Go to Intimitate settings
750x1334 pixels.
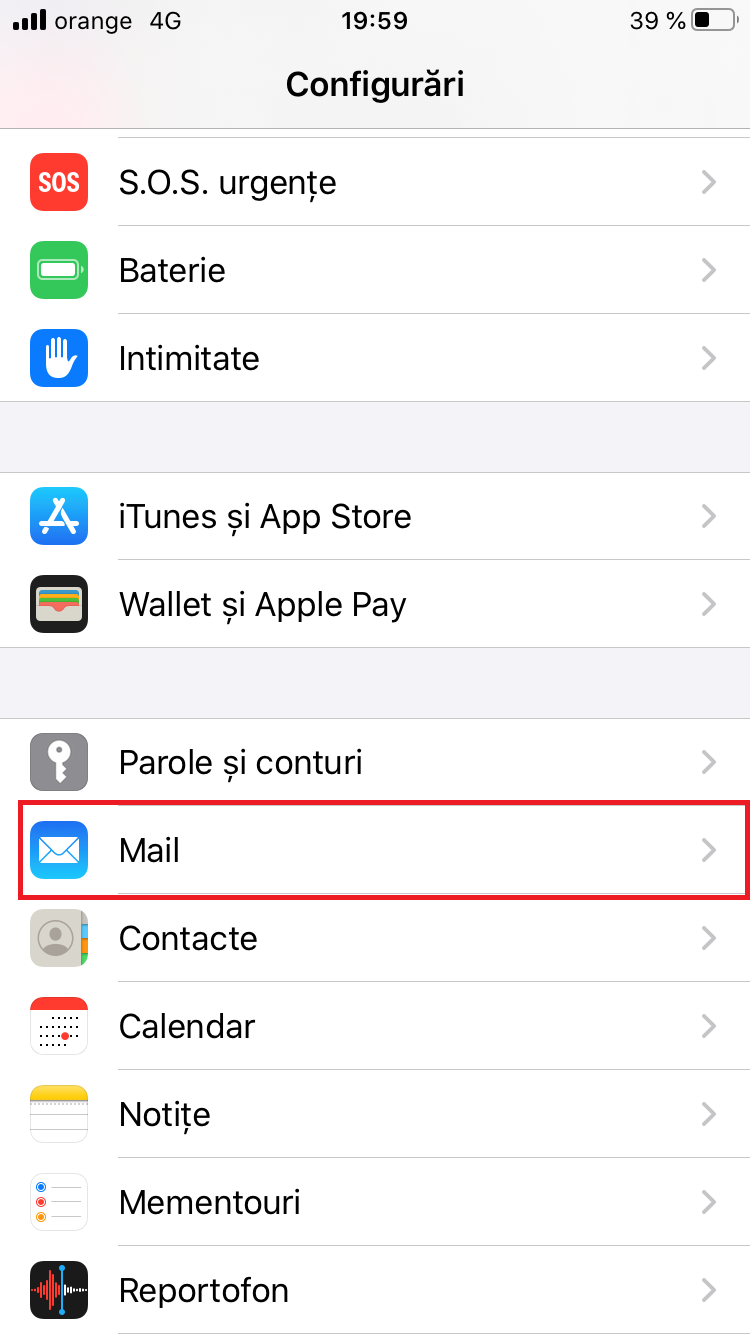[375, 358]
